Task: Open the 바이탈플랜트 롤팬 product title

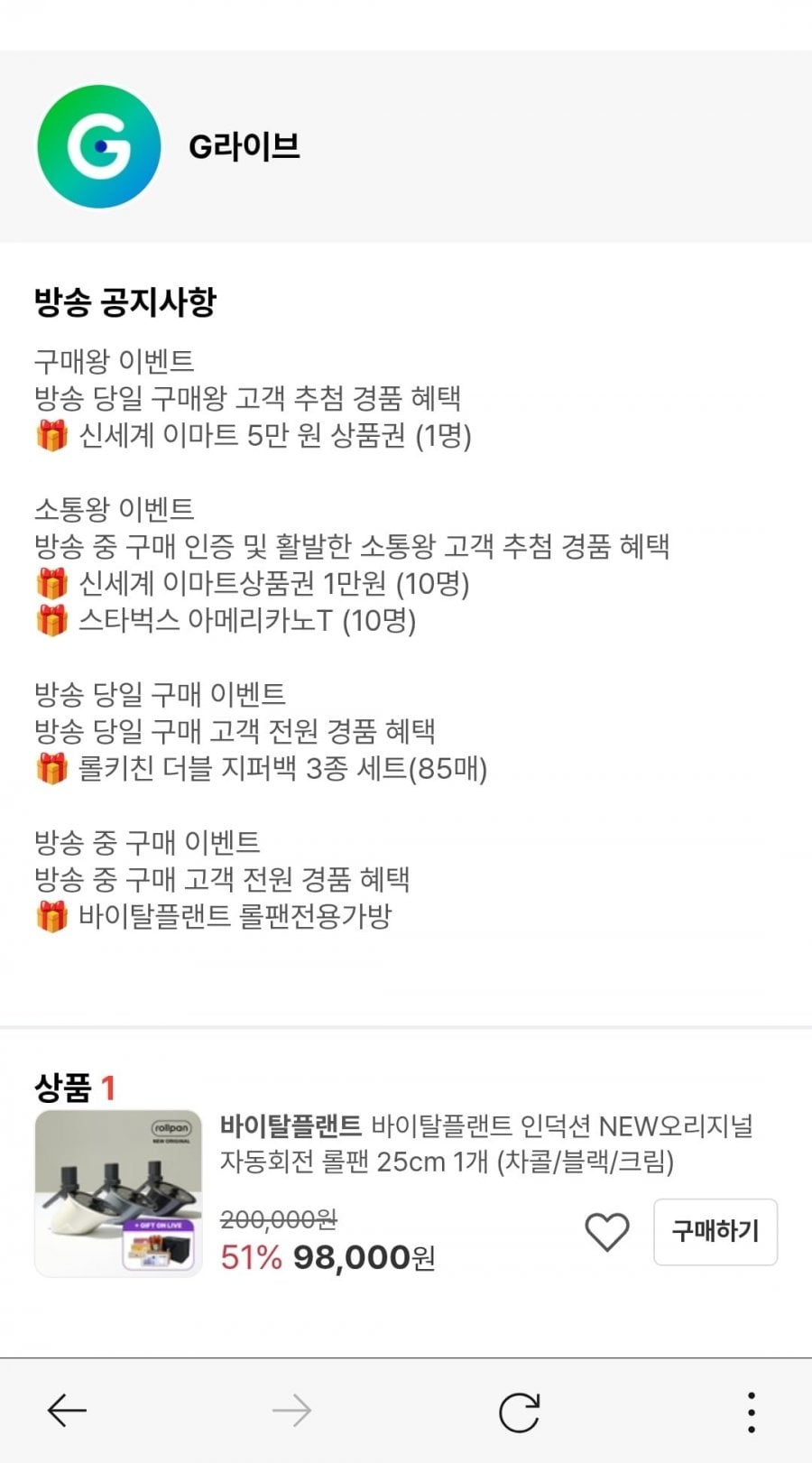Action: point(487,1144)
